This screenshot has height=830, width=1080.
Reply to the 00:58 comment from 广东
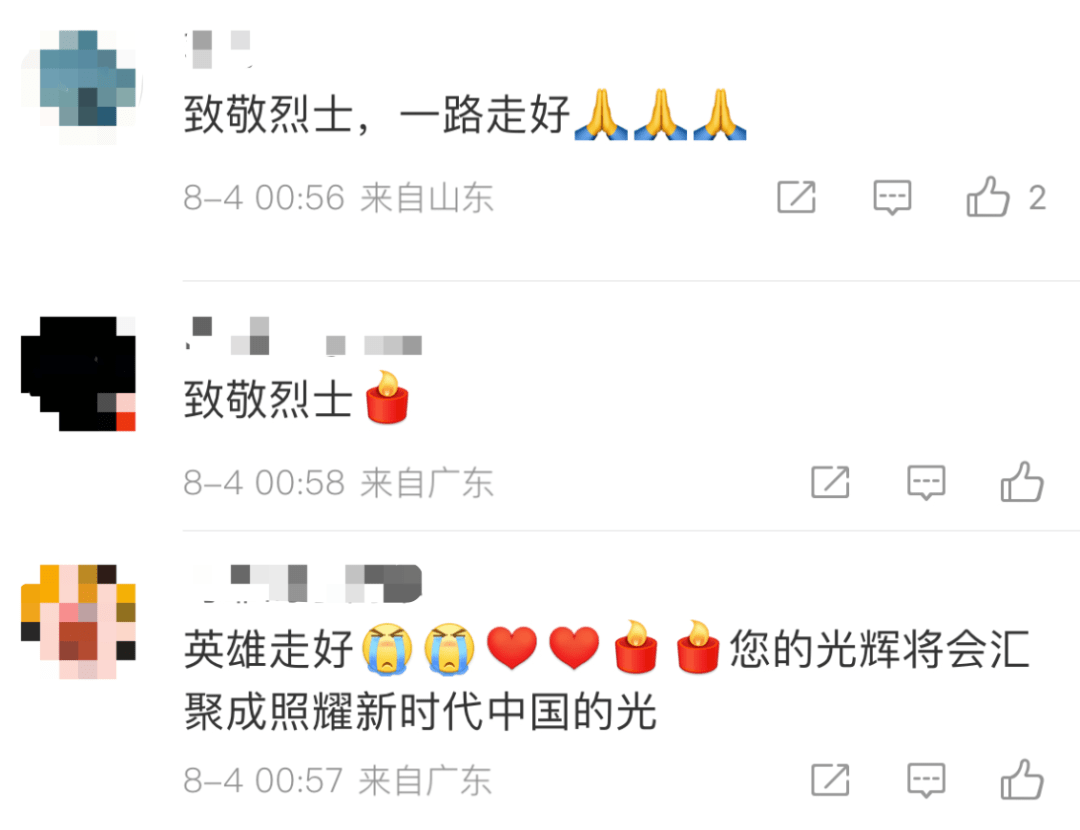pos(926,483)
